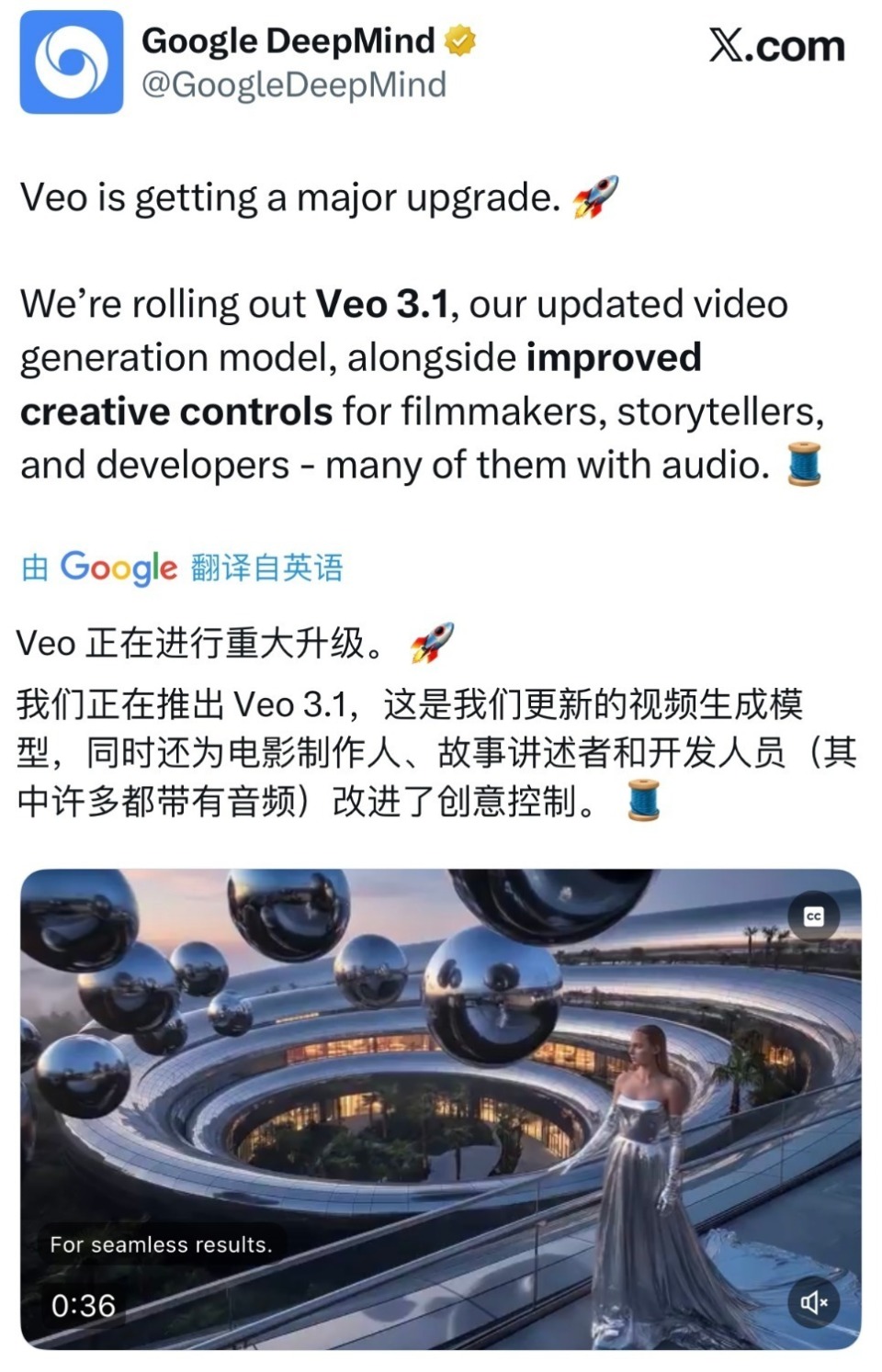Screen dimensions: 882x1372
Task: Toggle the CC button in video corner
Action: [813, 915]
